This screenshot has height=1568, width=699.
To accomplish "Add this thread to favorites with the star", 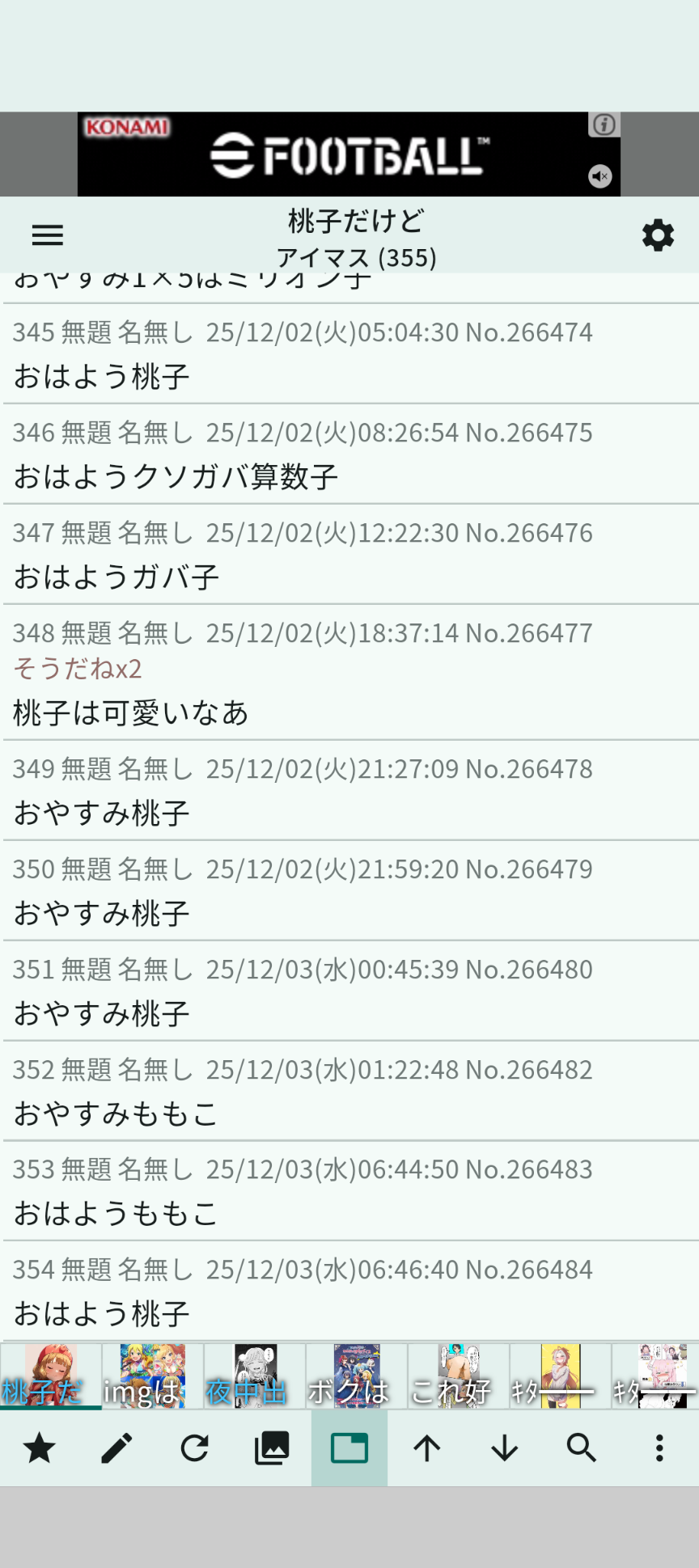I will click(39, 1448).
